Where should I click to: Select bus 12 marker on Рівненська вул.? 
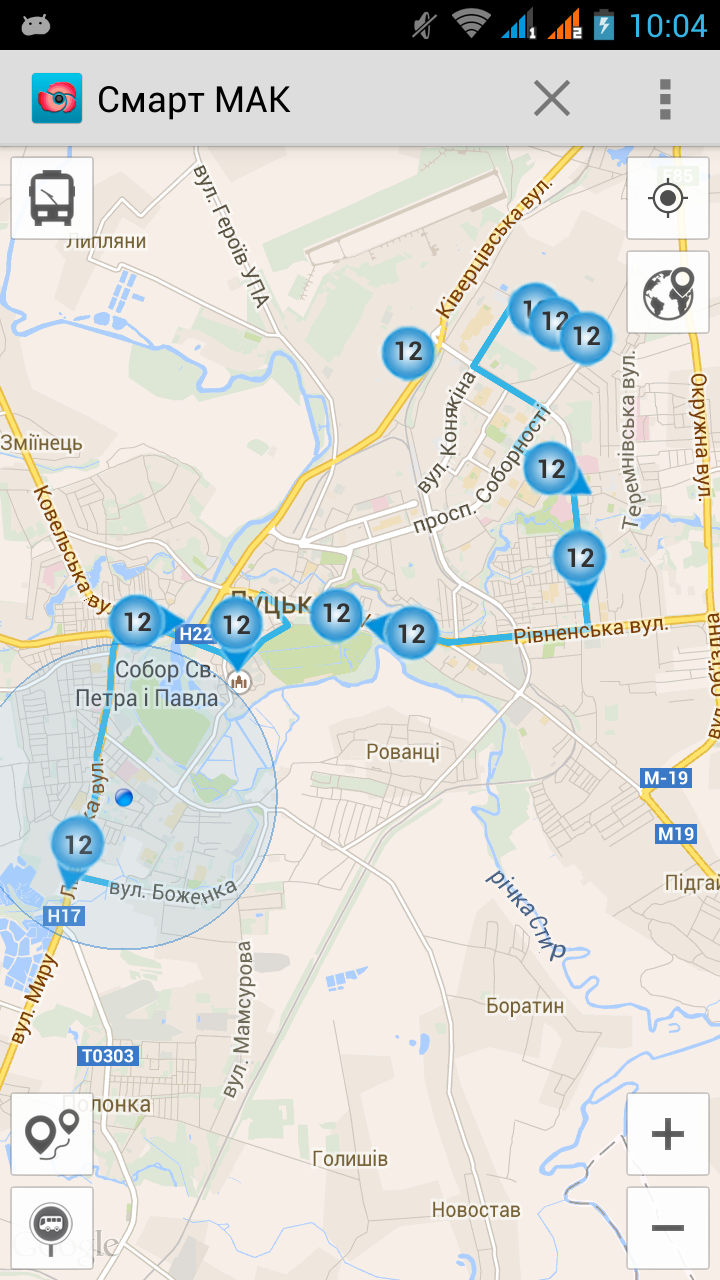[411, 633]
